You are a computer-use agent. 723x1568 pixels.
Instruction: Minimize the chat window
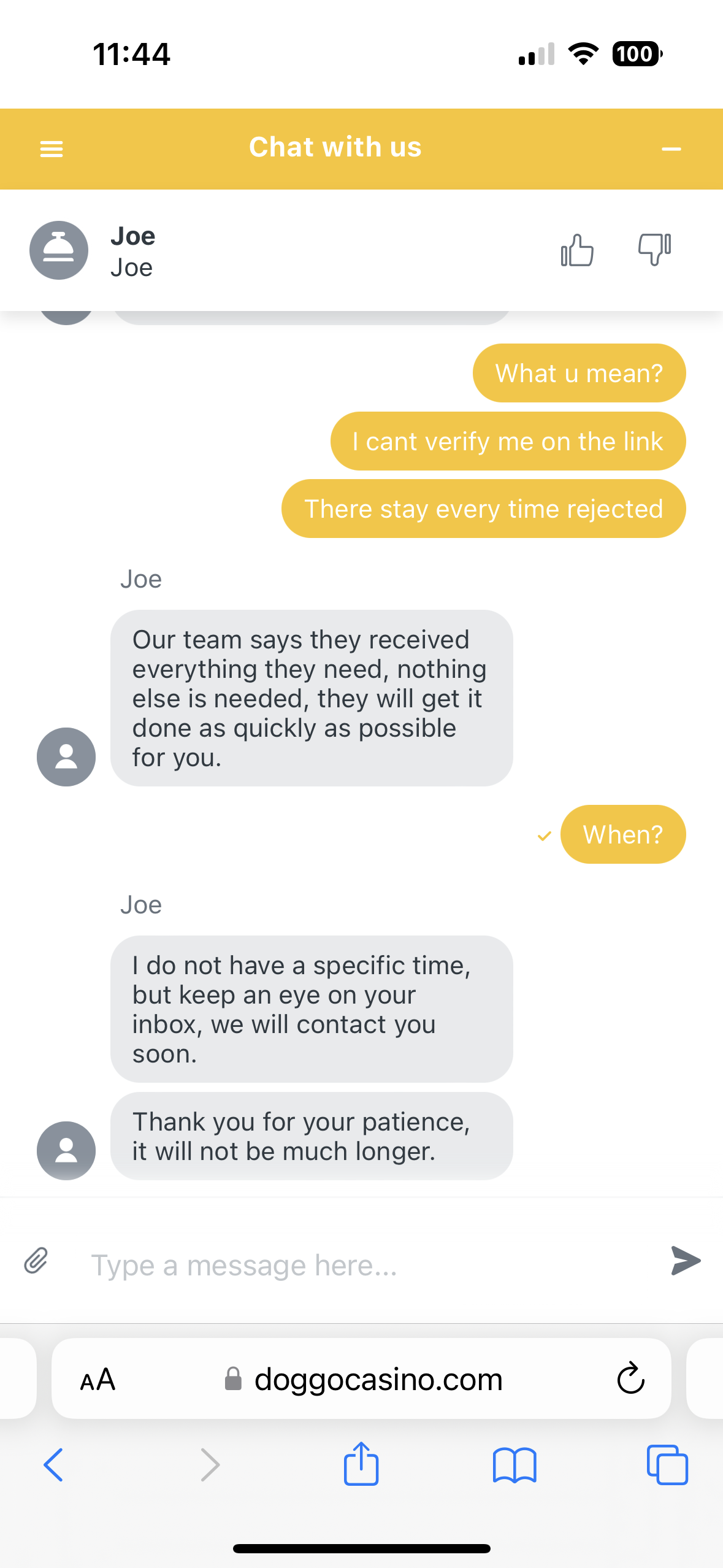coord(671,148)
